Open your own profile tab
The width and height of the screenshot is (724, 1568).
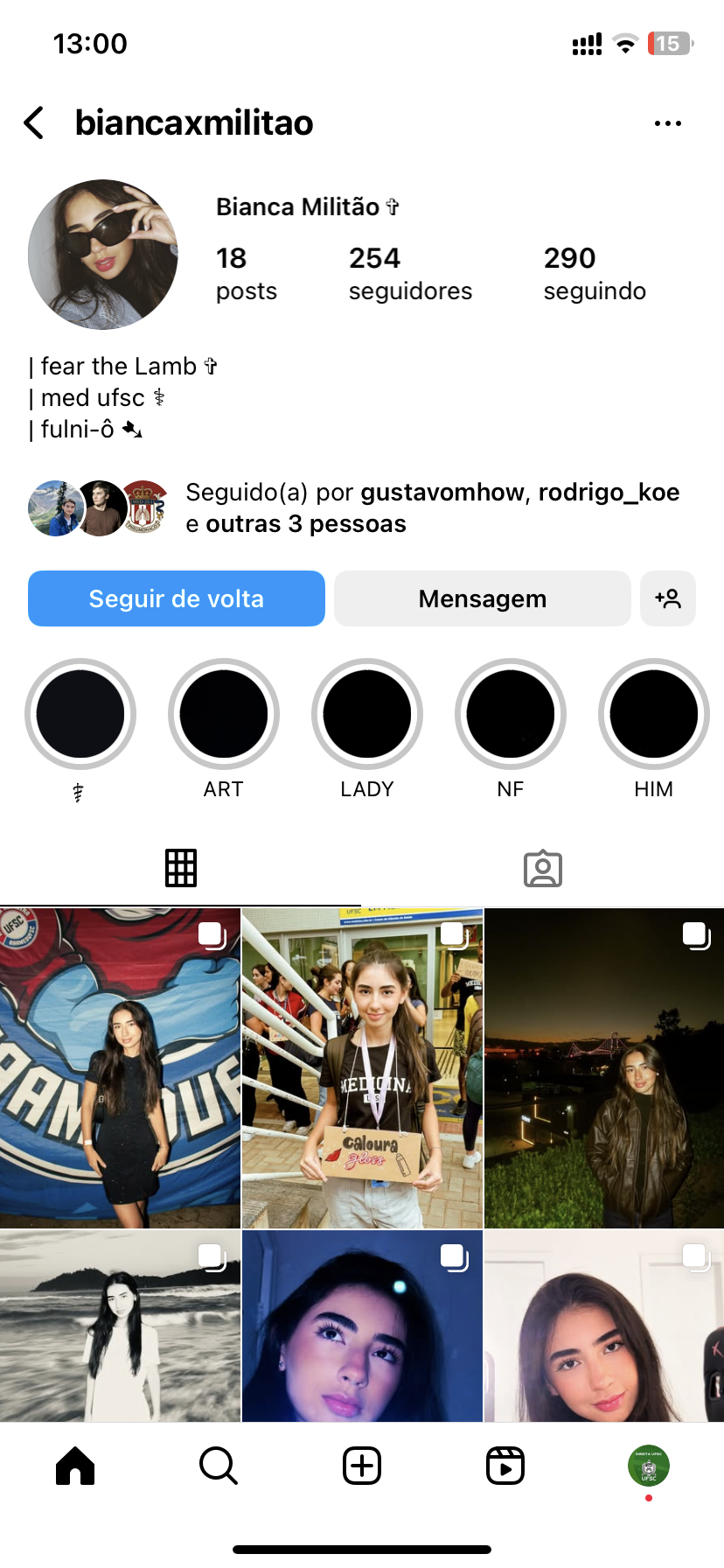pyautogui.click(x=649, y=1466)
